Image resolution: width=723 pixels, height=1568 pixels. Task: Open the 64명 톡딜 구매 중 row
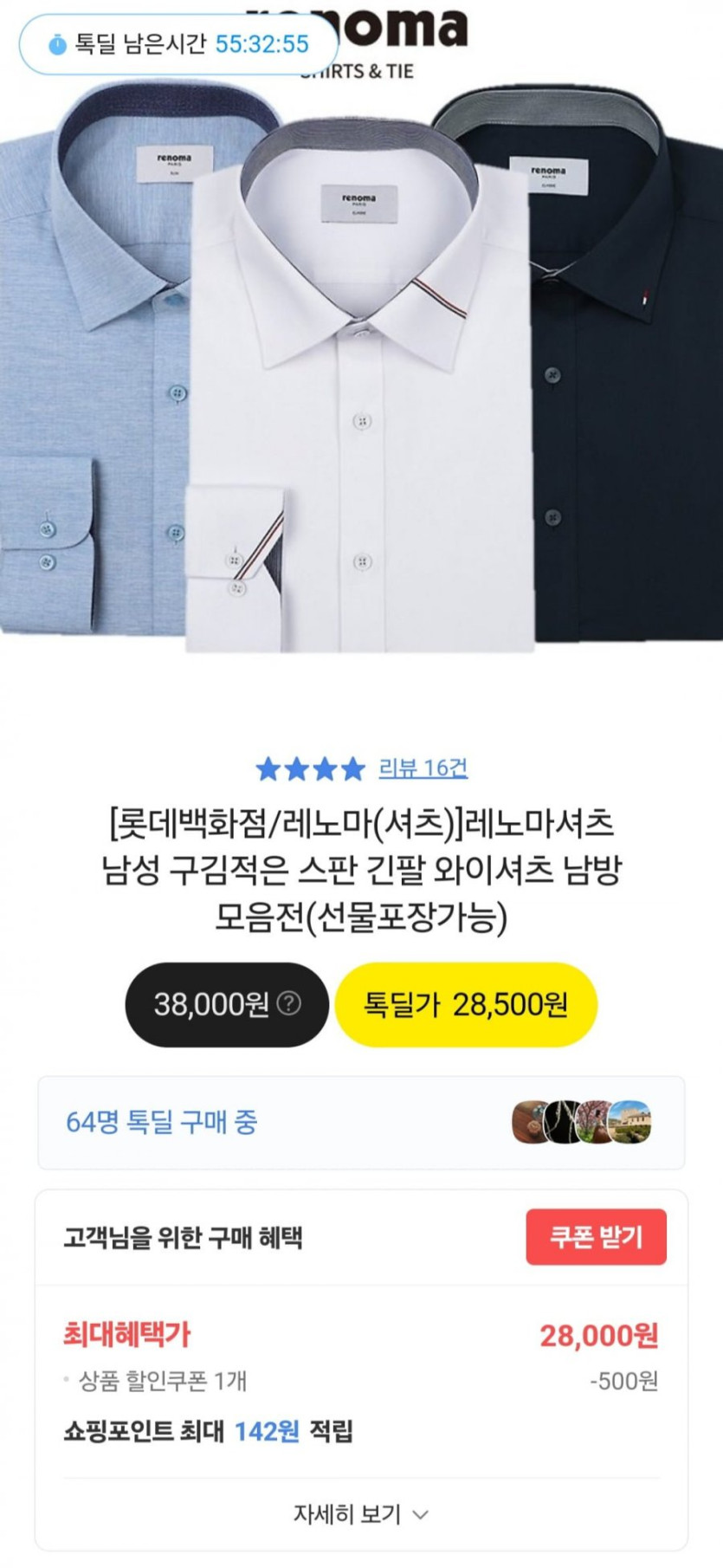point(361,1123)
